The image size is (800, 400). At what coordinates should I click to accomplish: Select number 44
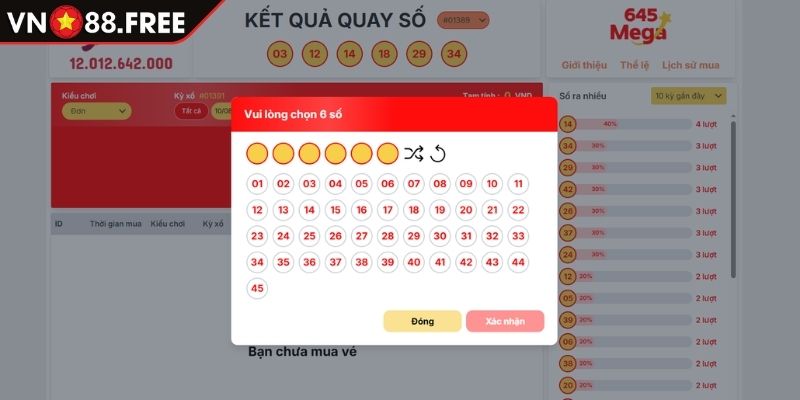[518, 262]
